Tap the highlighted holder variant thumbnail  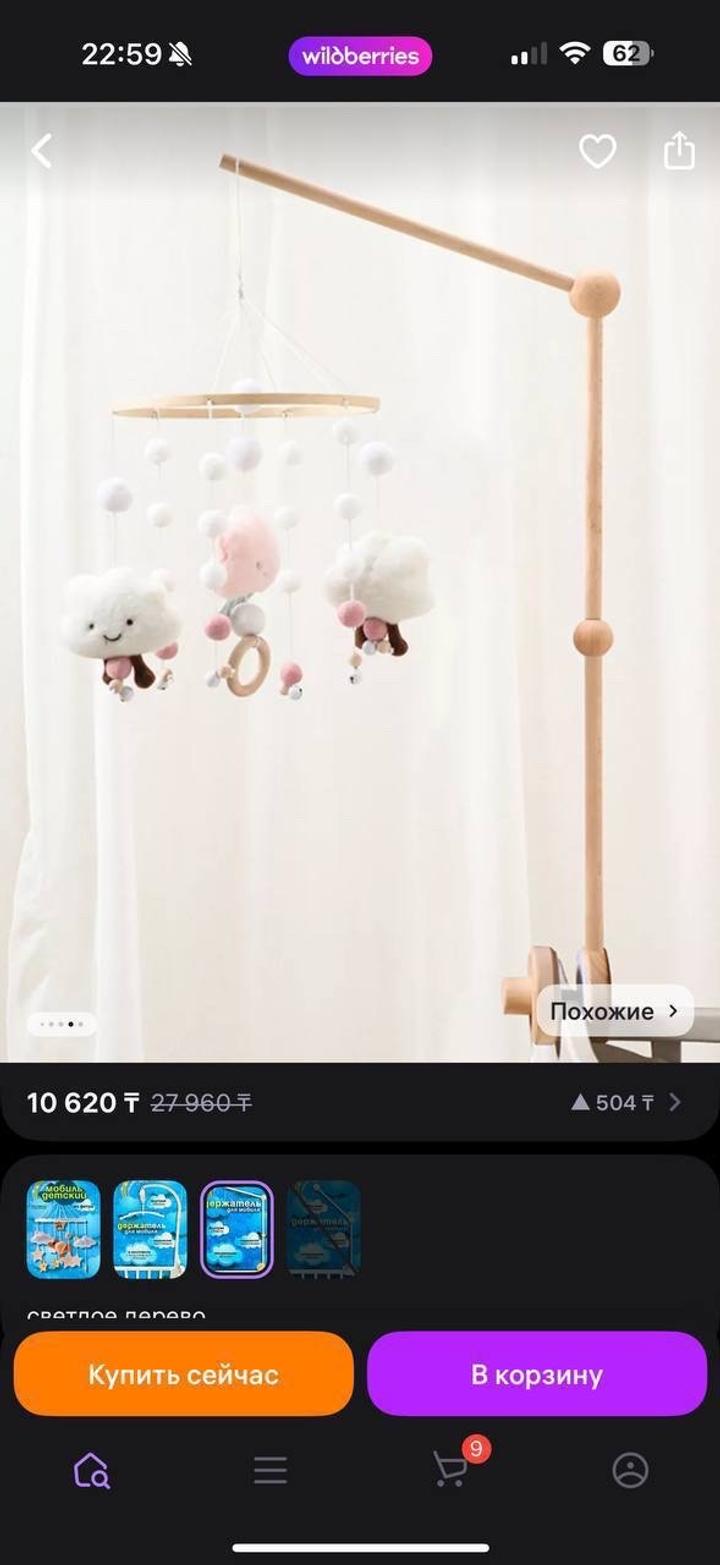[237, 1229]
